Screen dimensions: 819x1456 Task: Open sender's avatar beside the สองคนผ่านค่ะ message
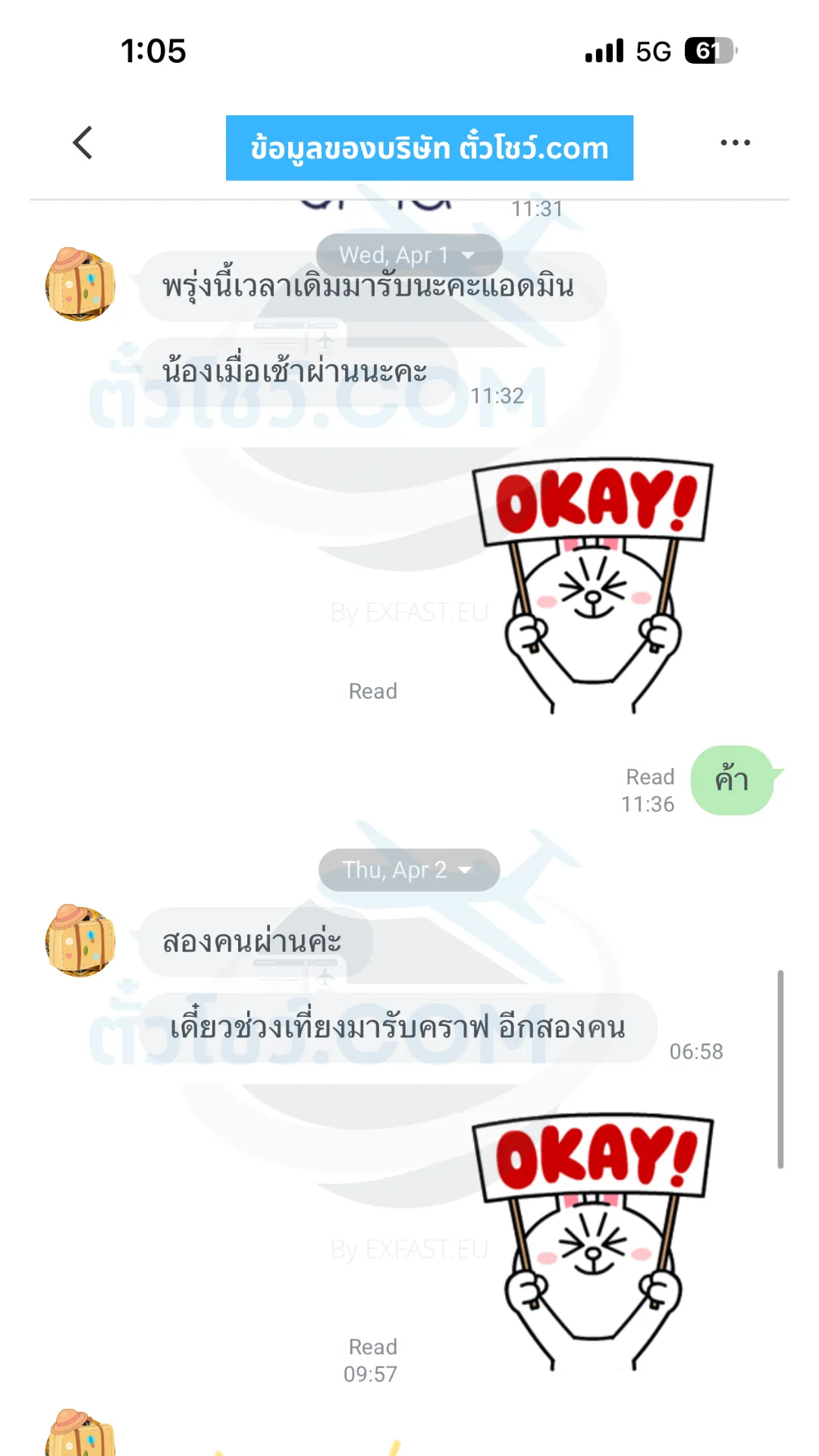[80, 940]
